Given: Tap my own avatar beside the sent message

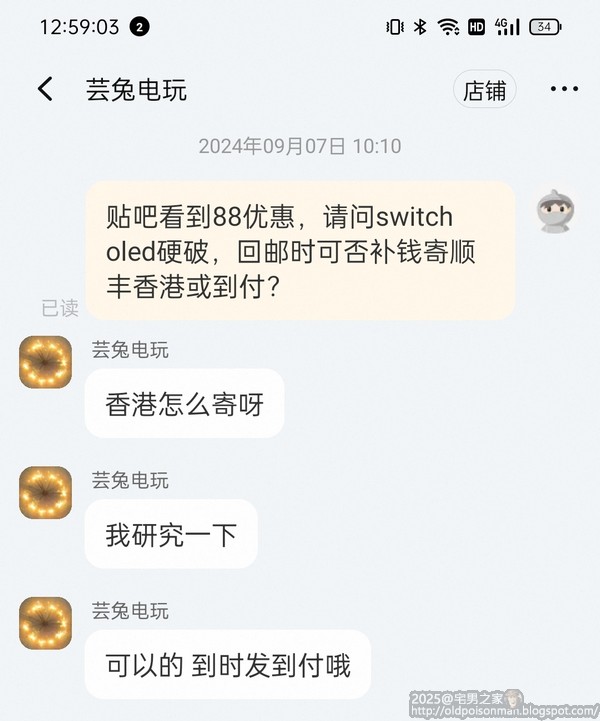Looking at the screenshot, I should click(556, 209).
